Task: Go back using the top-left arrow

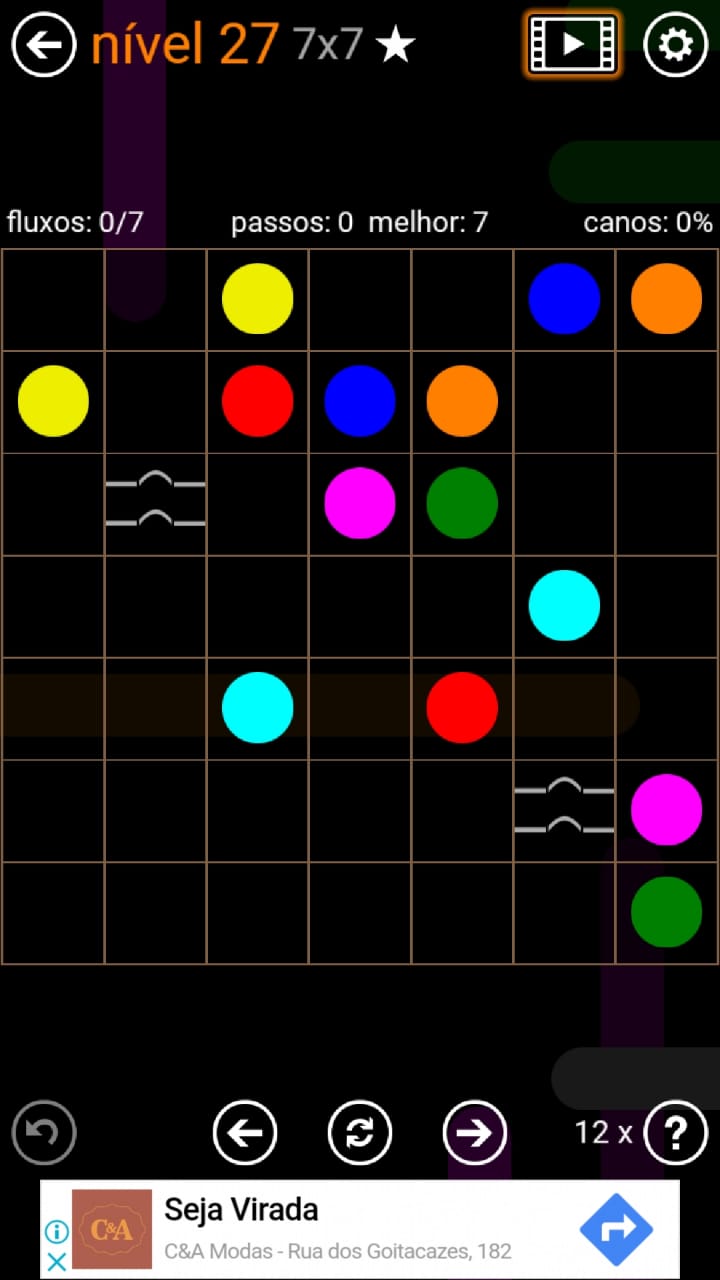Action: 44,45
